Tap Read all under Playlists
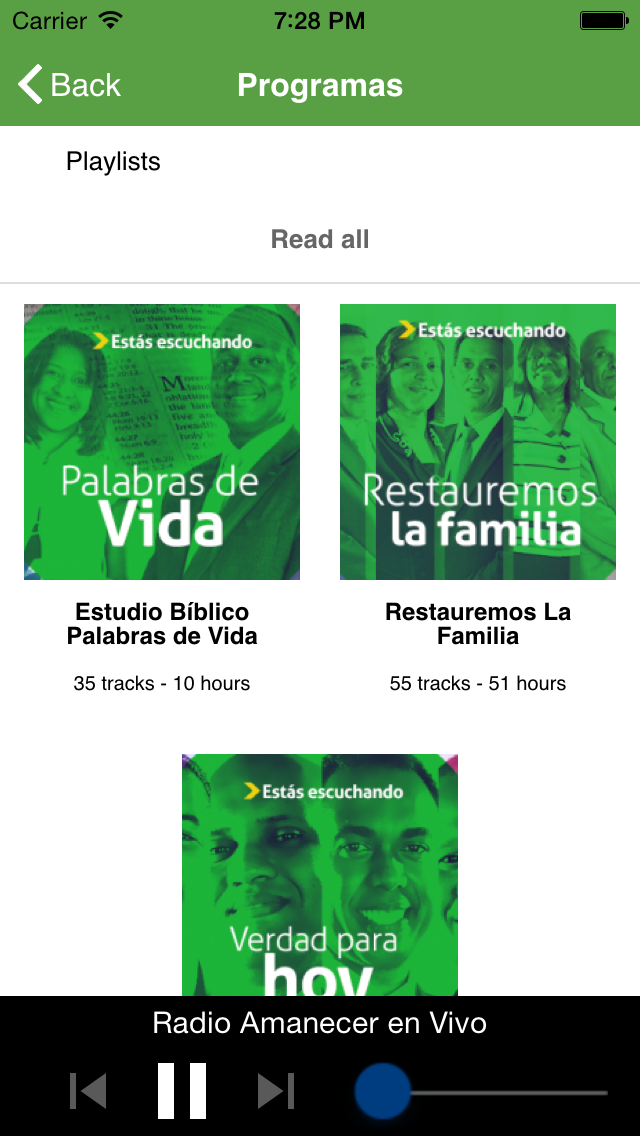The image size is (640, 1136). [x=320, y=240]
